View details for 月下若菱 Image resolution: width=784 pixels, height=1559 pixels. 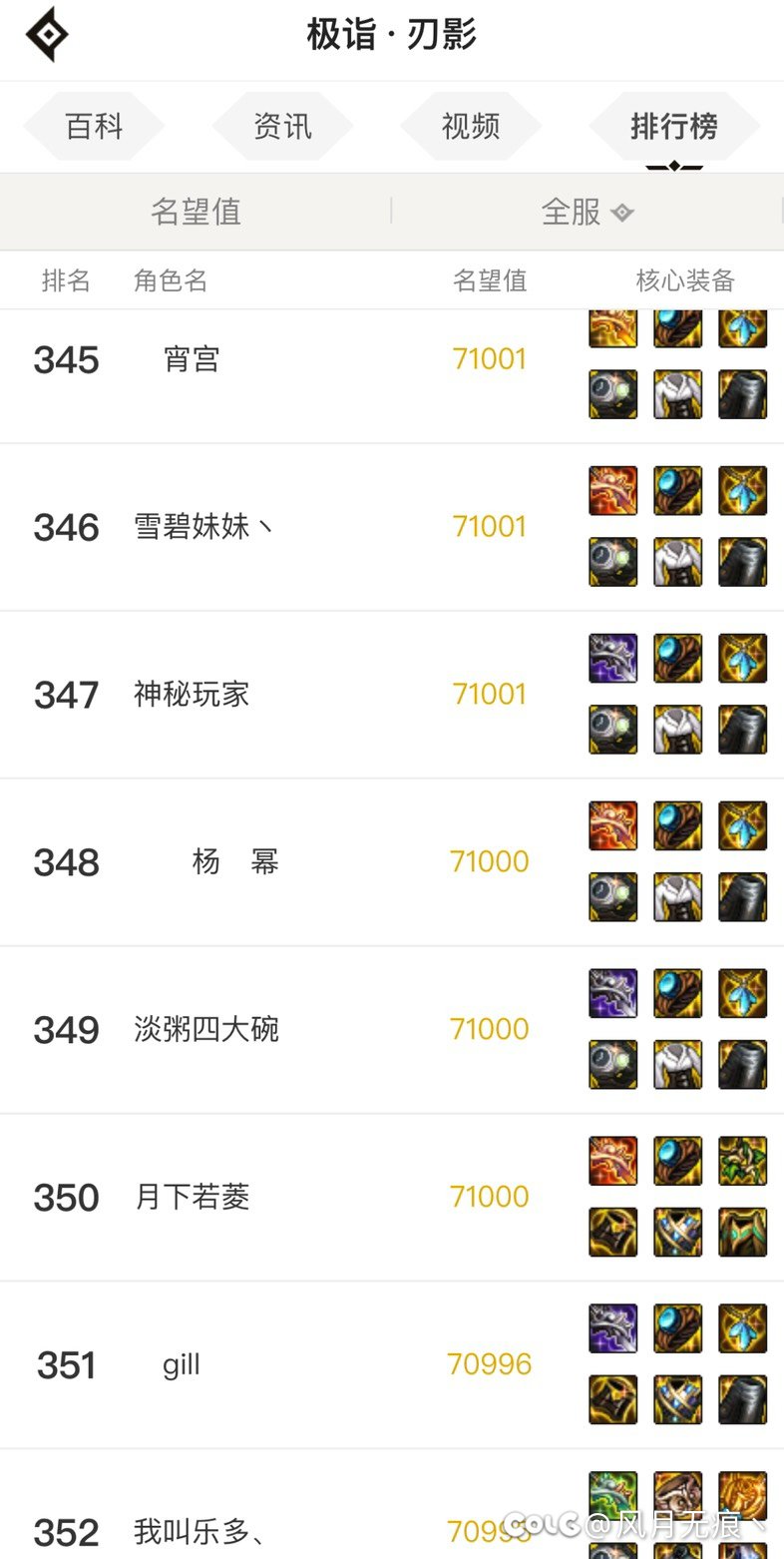(192, 1198)
